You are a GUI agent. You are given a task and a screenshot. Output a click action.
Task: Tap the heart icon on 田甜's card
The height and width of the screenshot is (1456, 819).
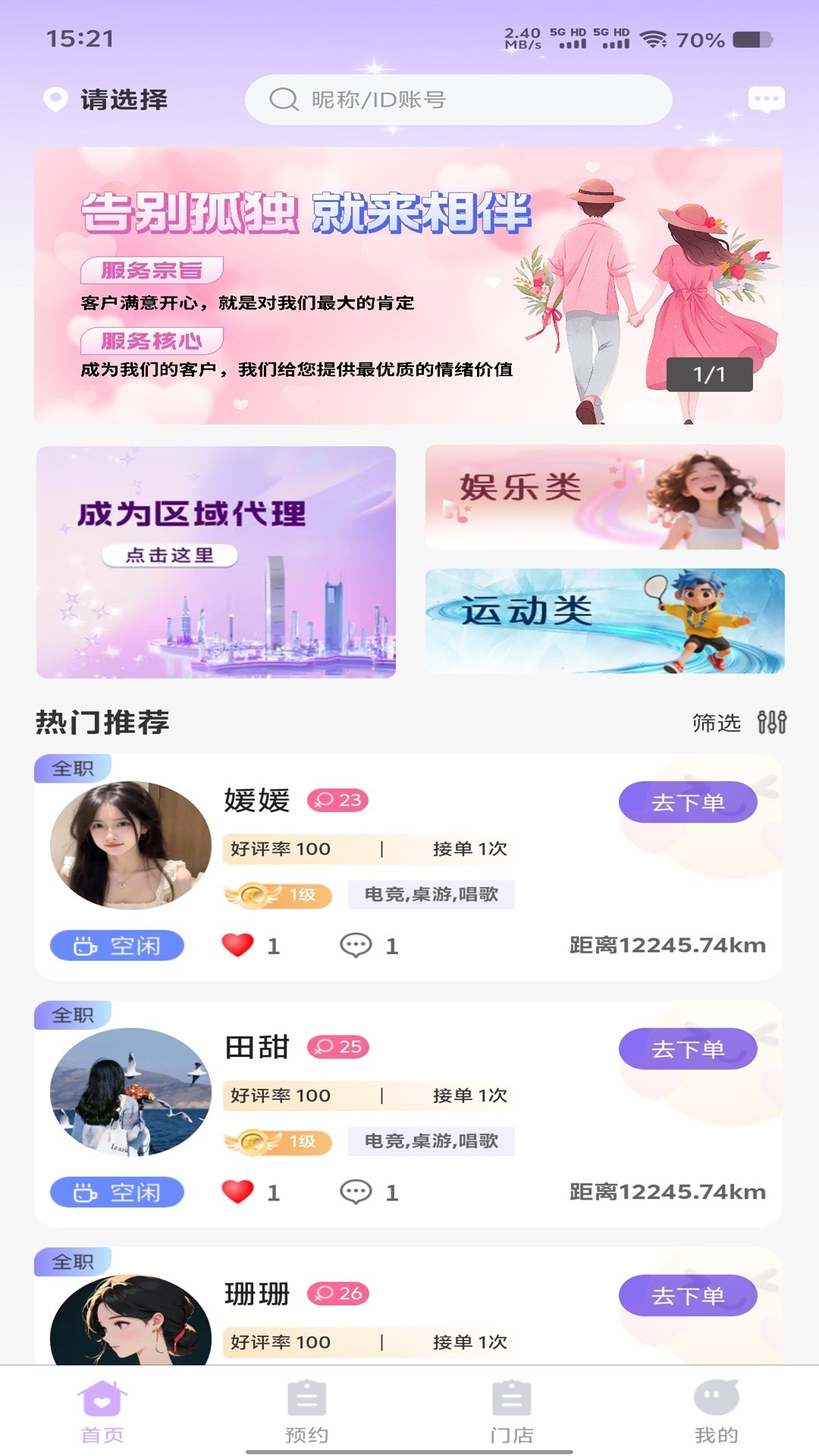tap(237, 1191)
